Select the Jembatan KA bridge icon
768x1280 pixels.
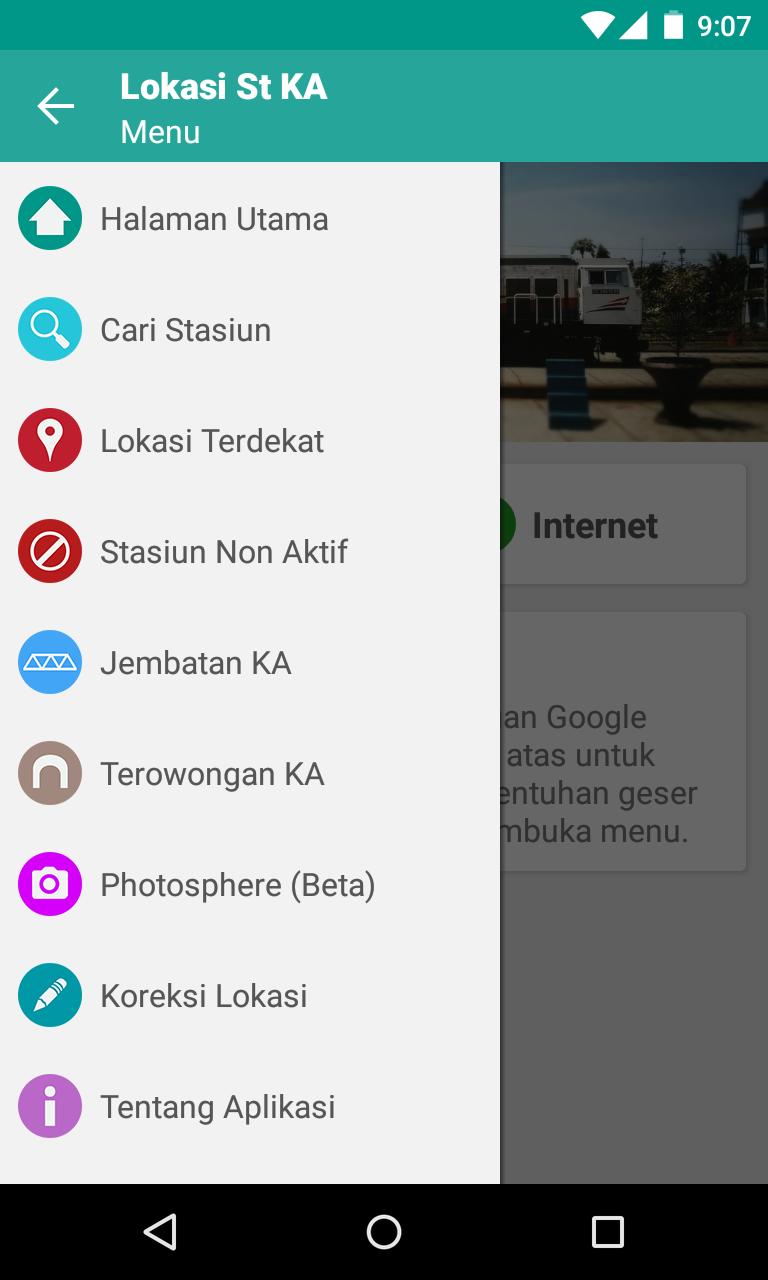pyautogui.click(x=49, y=662)
